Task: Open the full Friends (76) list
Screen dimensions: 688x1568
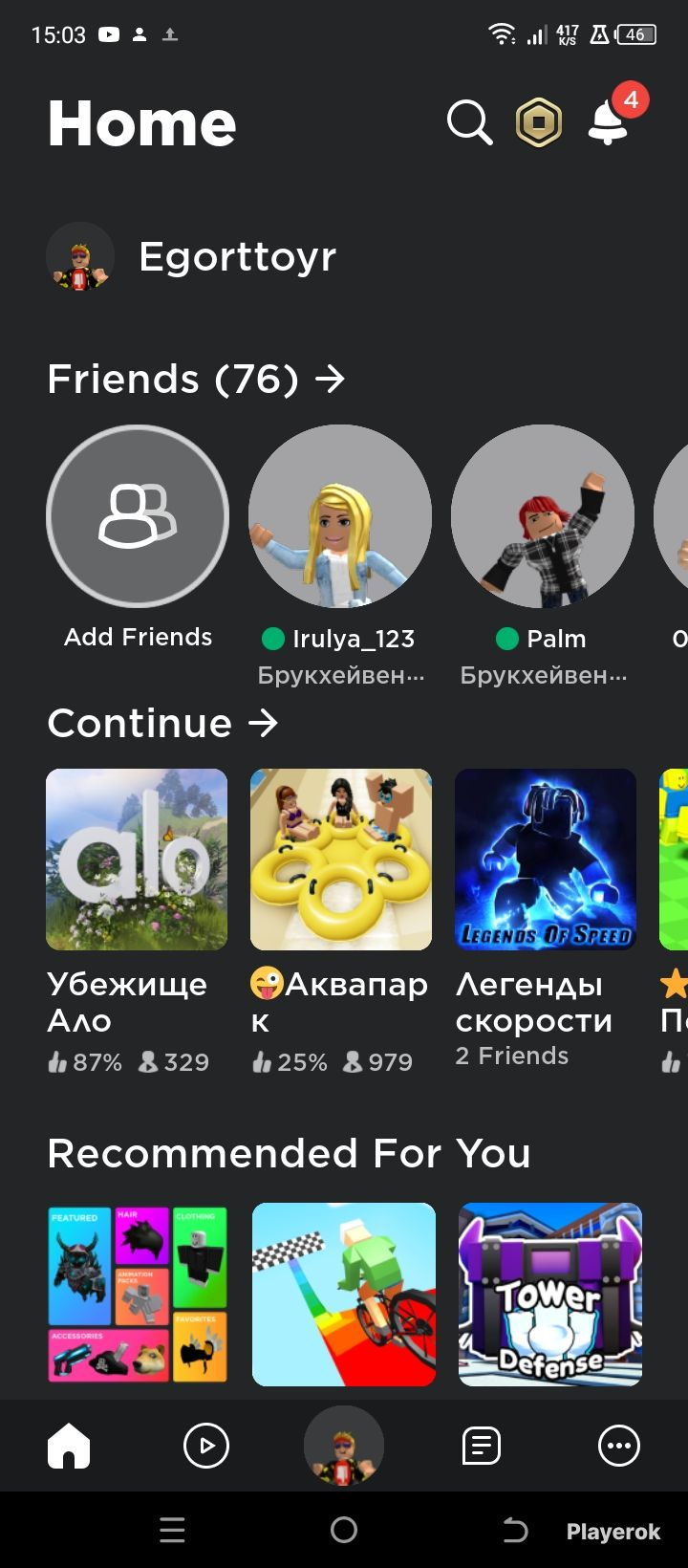Action: 196,380
